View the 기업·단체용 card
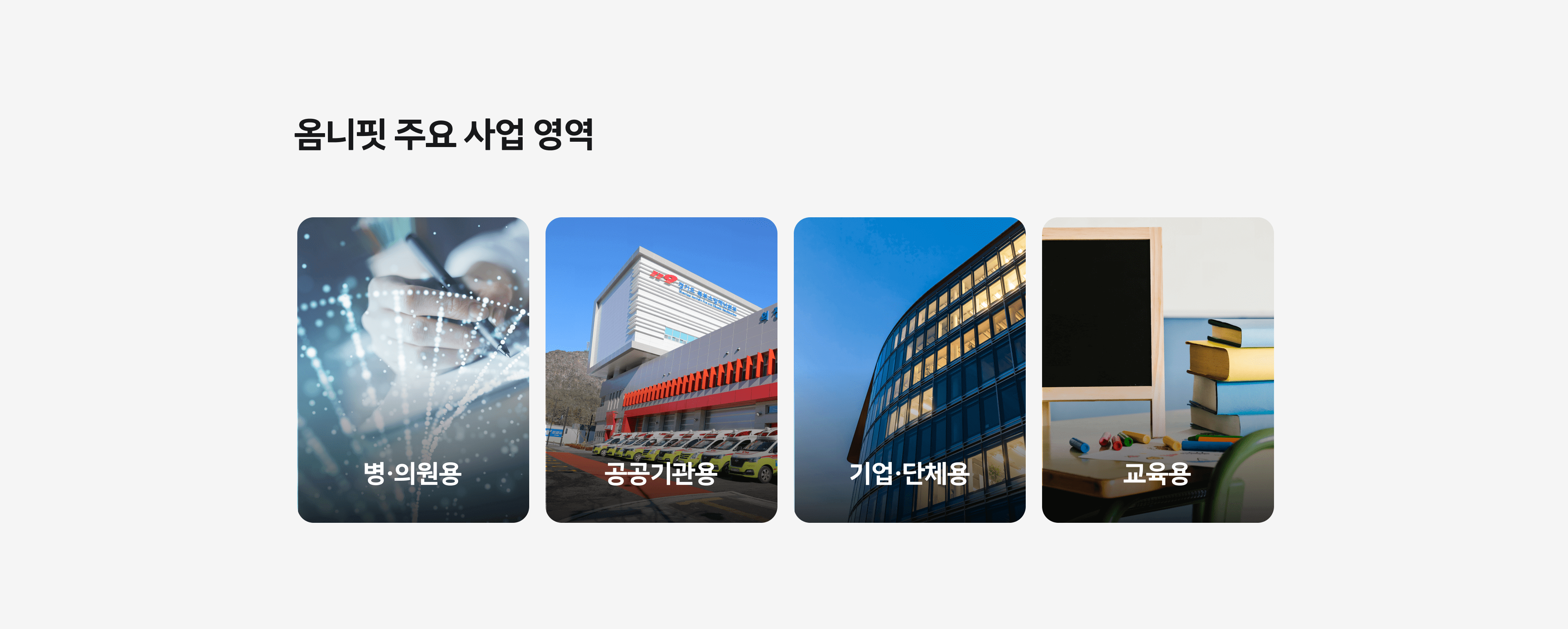Viewport: 1568px width, 629px height. pyautogui.click(x=909, y=370)
